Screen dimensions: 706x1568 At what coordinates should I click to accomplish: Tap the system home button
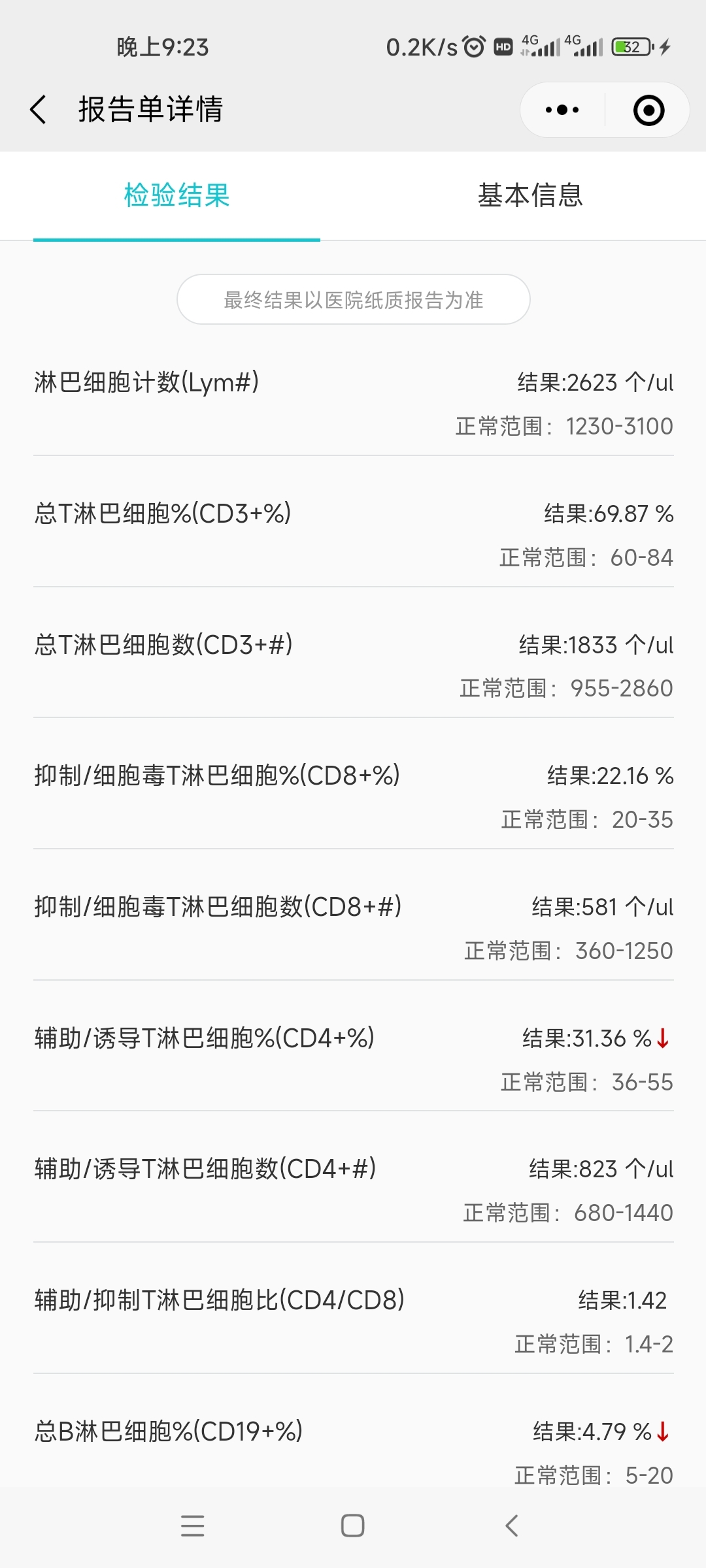353,1526
